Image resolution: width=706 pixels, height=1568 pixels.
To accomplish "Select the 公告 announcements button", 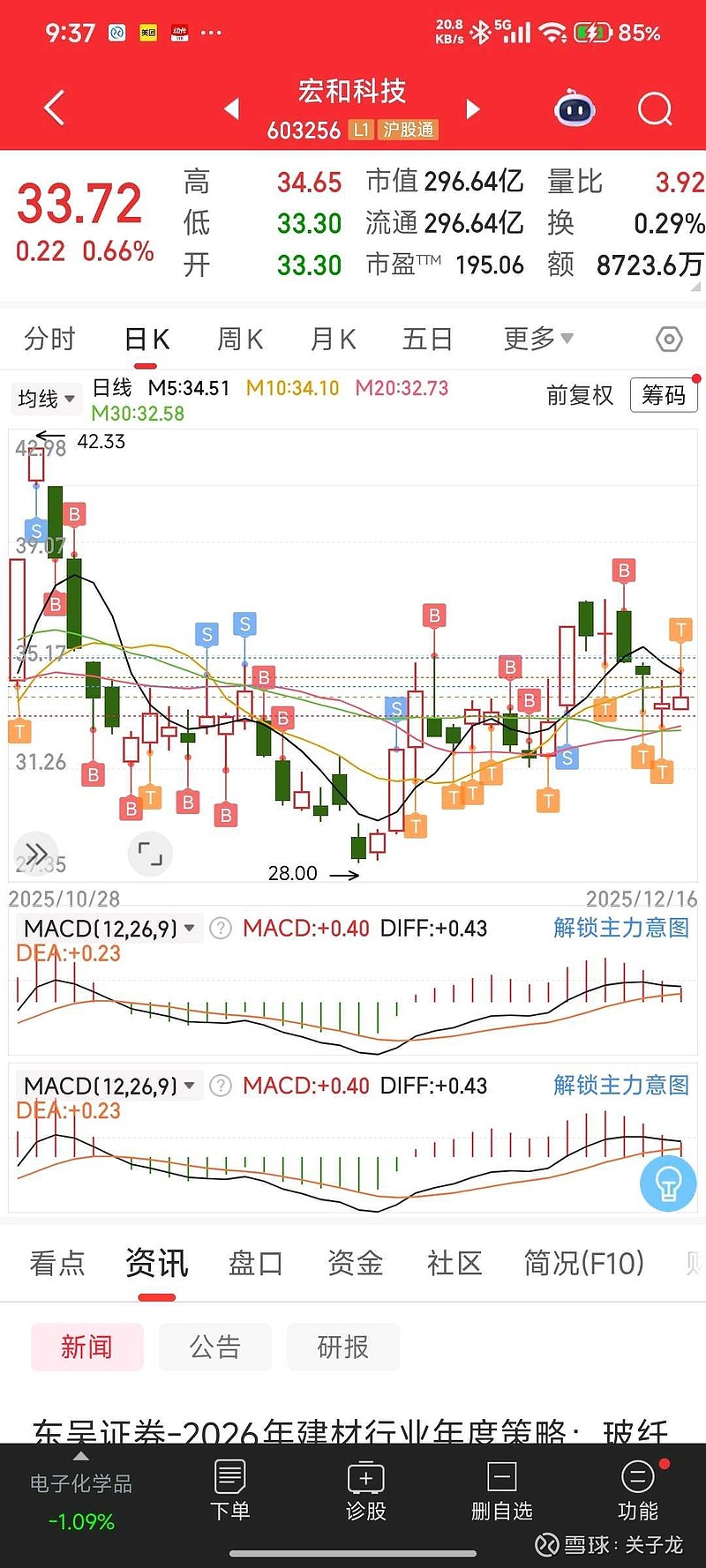I will click(x=214, y=1347).
